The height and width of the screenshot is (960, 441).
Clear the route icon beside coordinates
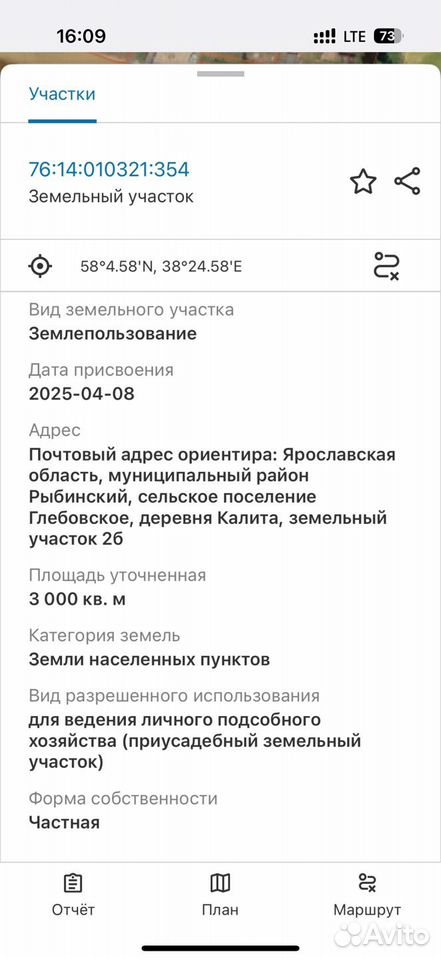click(386, 266)
